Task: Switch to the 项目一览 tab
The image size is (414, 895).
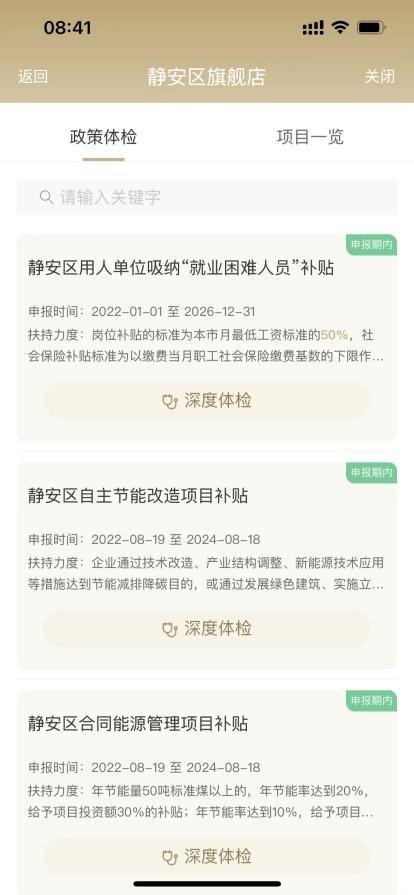Action: click(x=310, y=137)
